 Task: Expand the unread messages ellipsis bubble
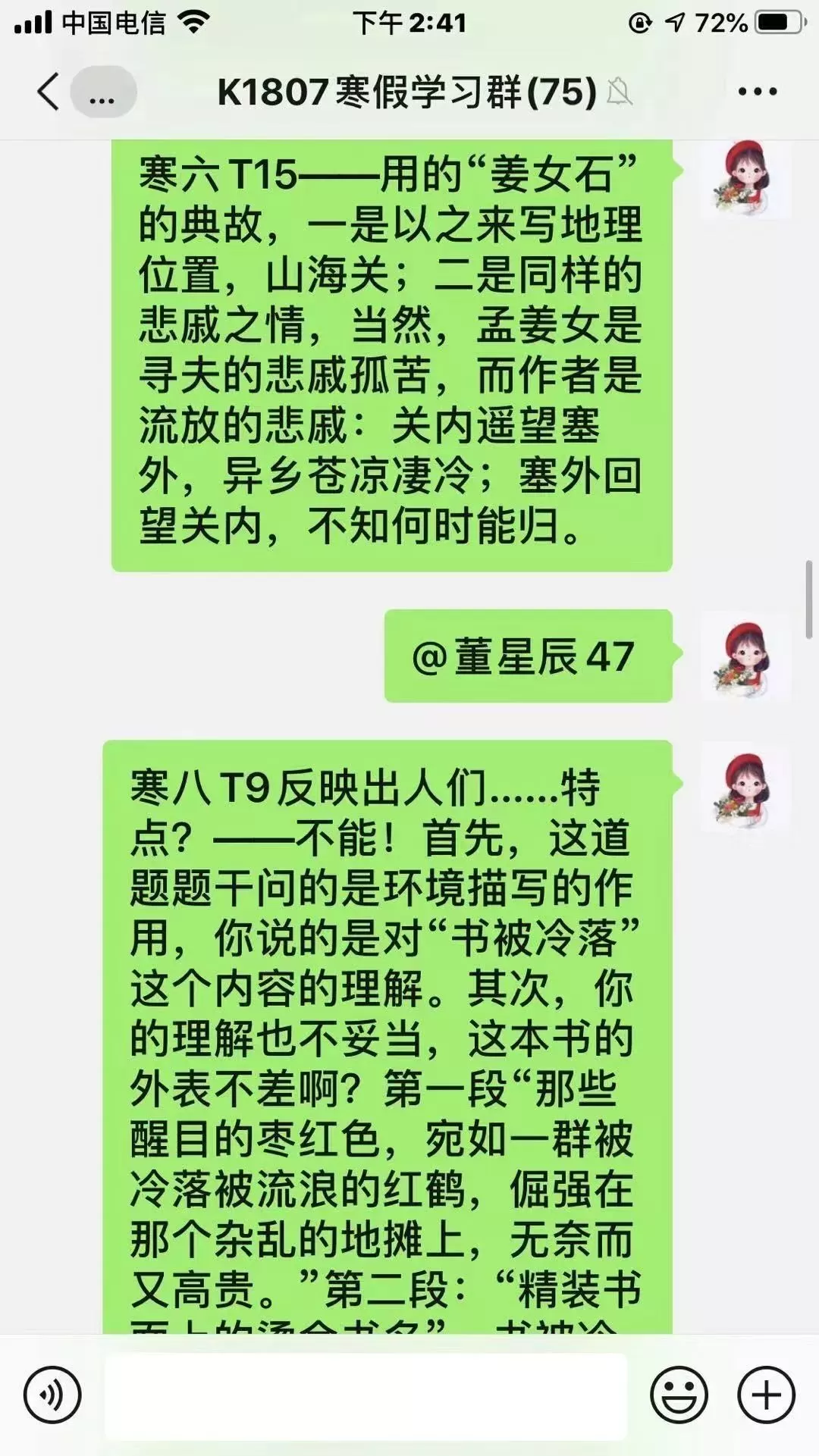pos(101,91)
